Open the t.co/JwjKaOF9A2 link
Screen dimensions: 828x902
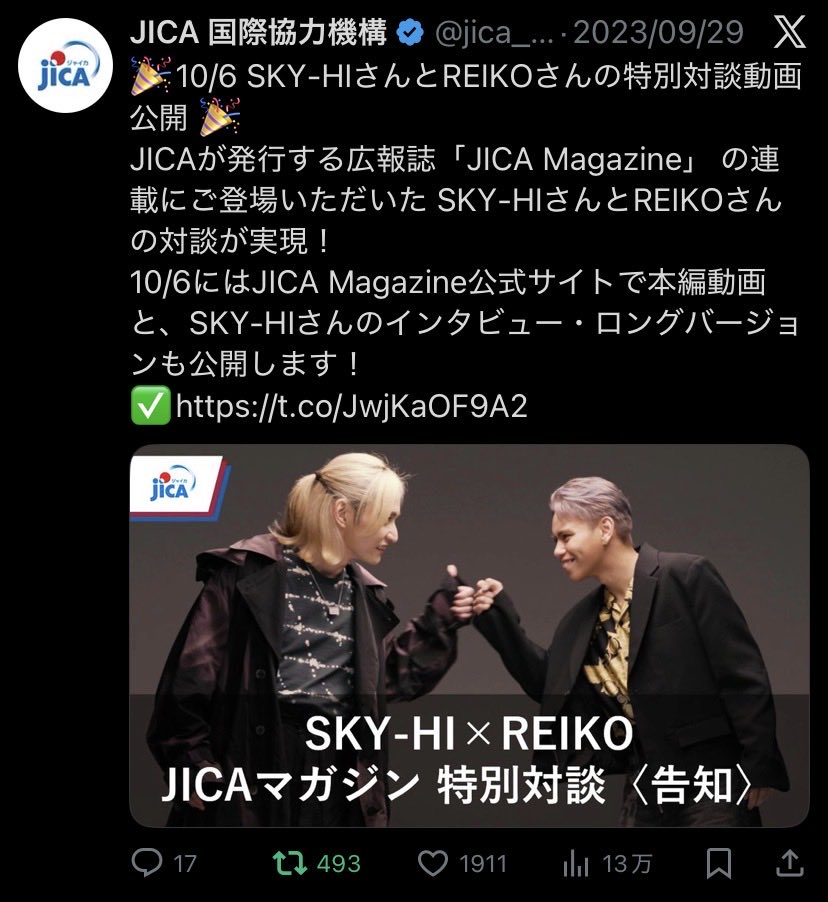350,407
